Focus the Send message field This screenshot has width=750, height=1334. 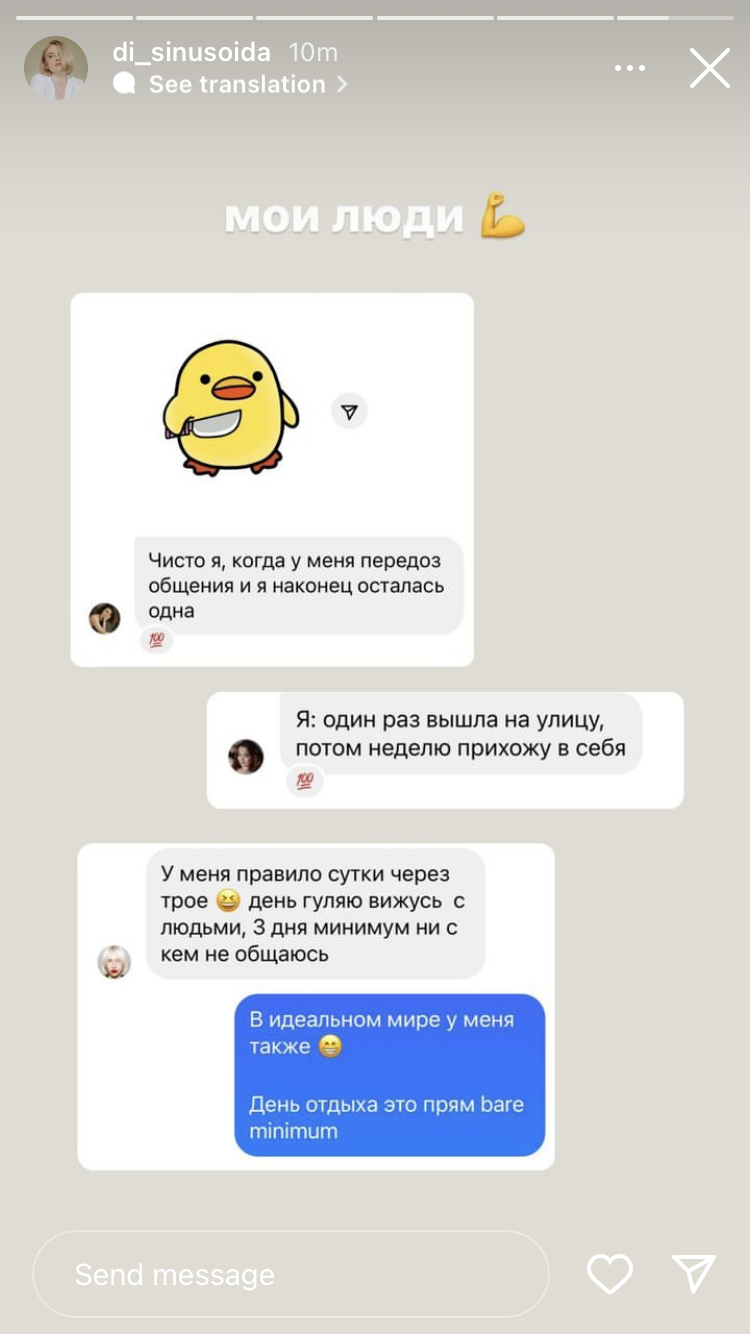(291, 1274)
